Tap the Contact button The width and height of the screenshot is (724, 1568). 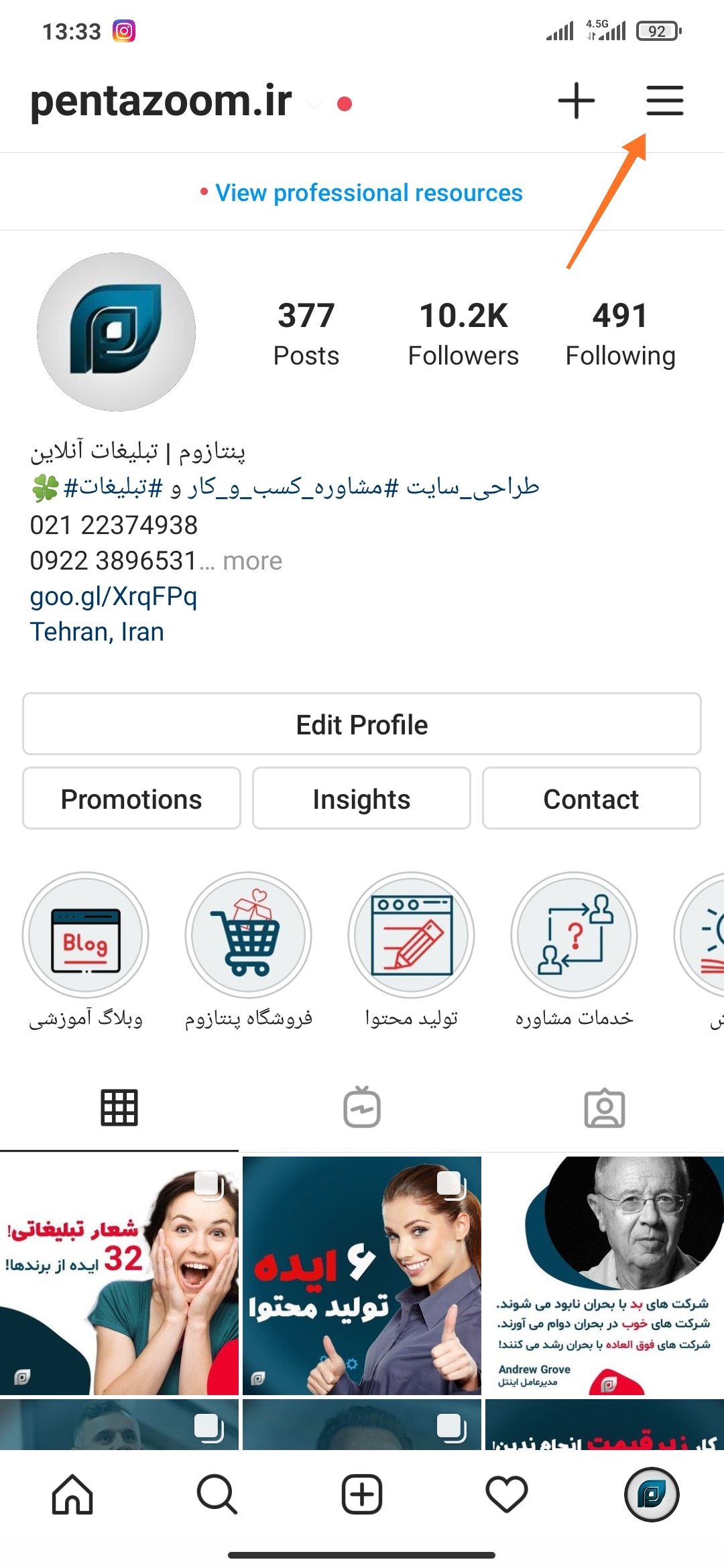tap(591, 799)
